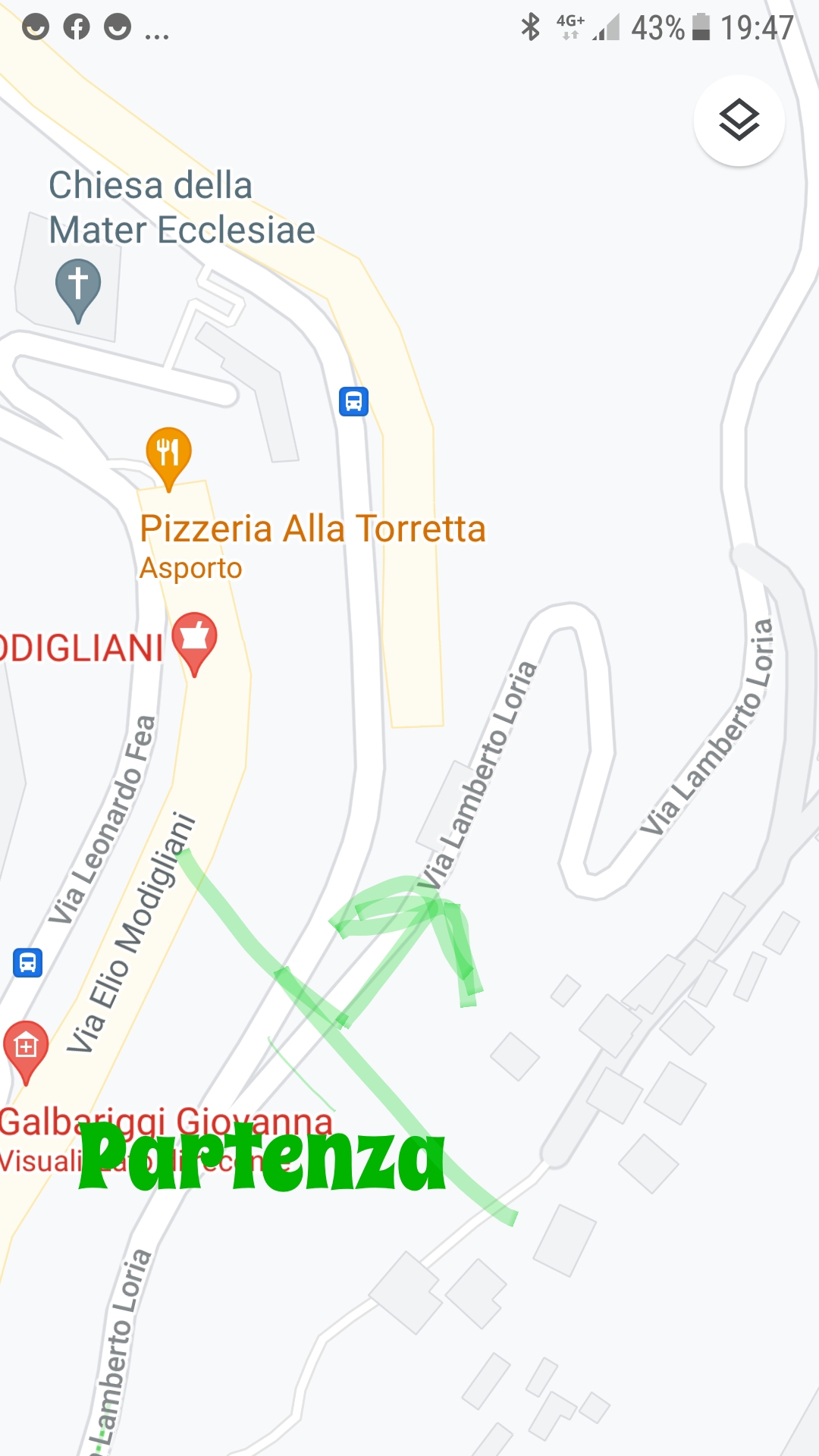Screen dimensions: 819x1456
Task: Open the Galbariggi Giovanna place marker
Action: pos(26,1047)
